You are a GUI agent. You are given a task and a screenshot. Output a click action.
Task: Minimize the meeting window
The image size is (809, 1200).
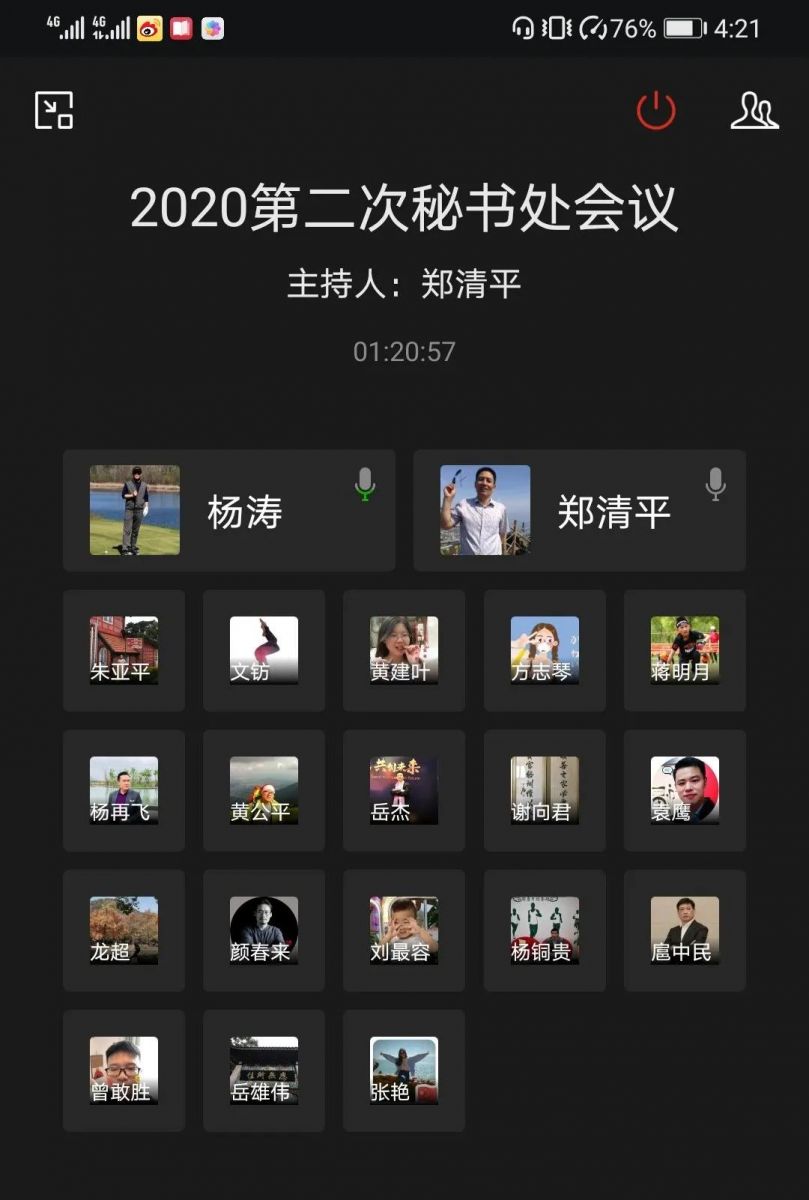(54, 110)
